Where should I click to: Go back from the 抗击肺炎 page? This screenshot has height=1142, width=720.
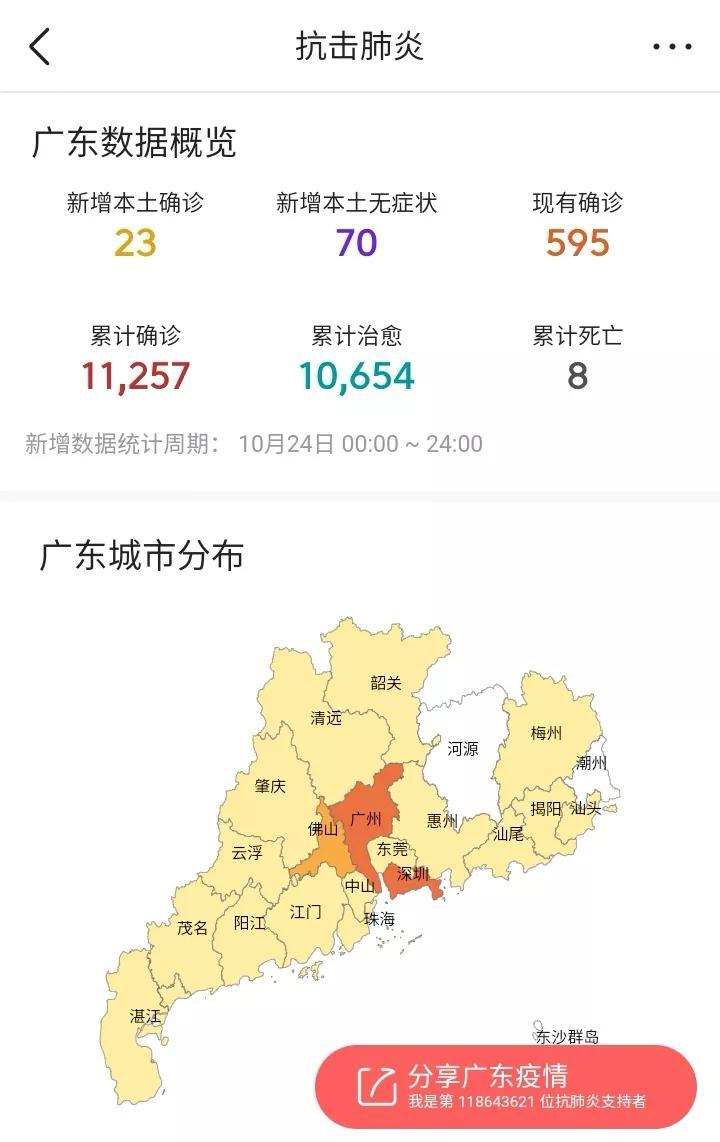click(x=40, y=47)
